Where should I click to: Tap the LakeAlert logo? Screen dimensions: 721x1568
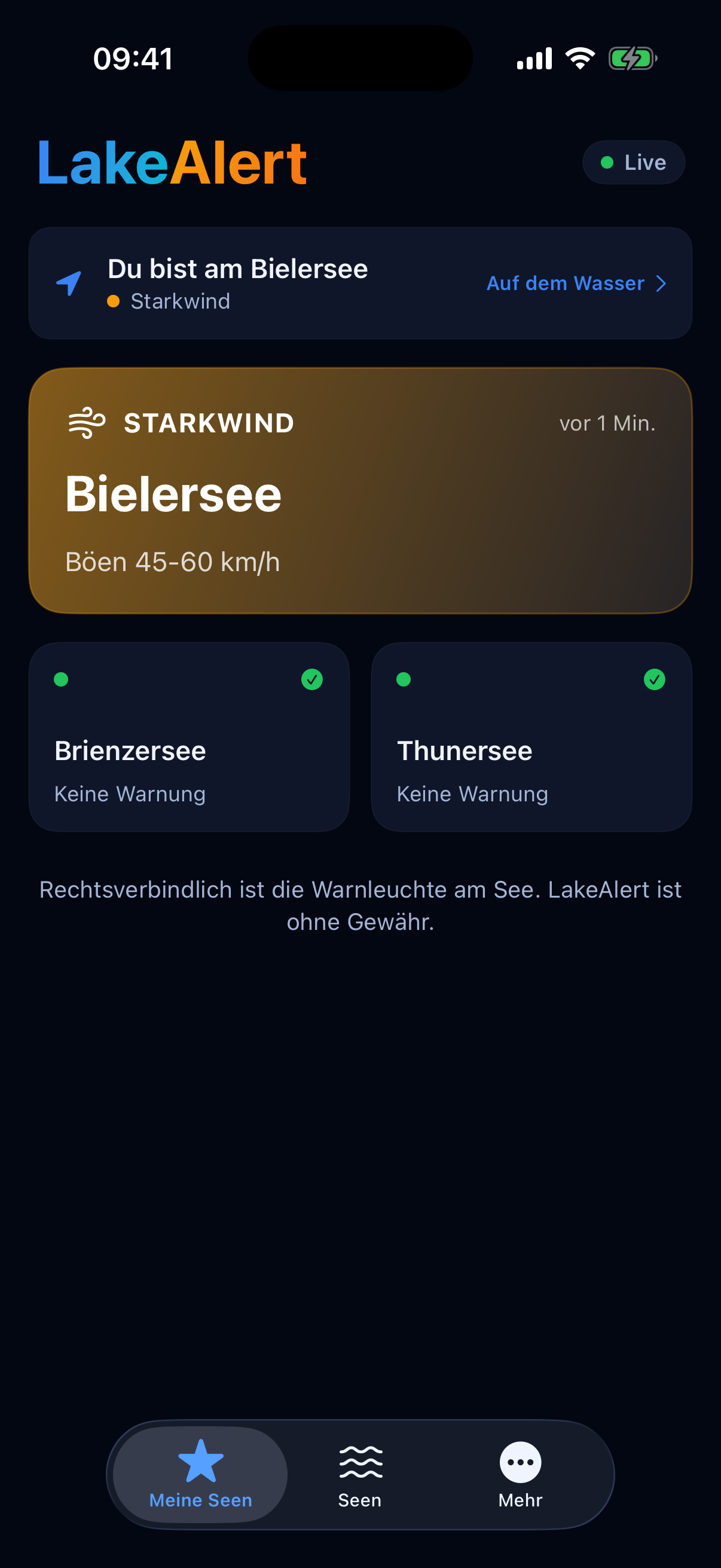(x=171, y=161)
